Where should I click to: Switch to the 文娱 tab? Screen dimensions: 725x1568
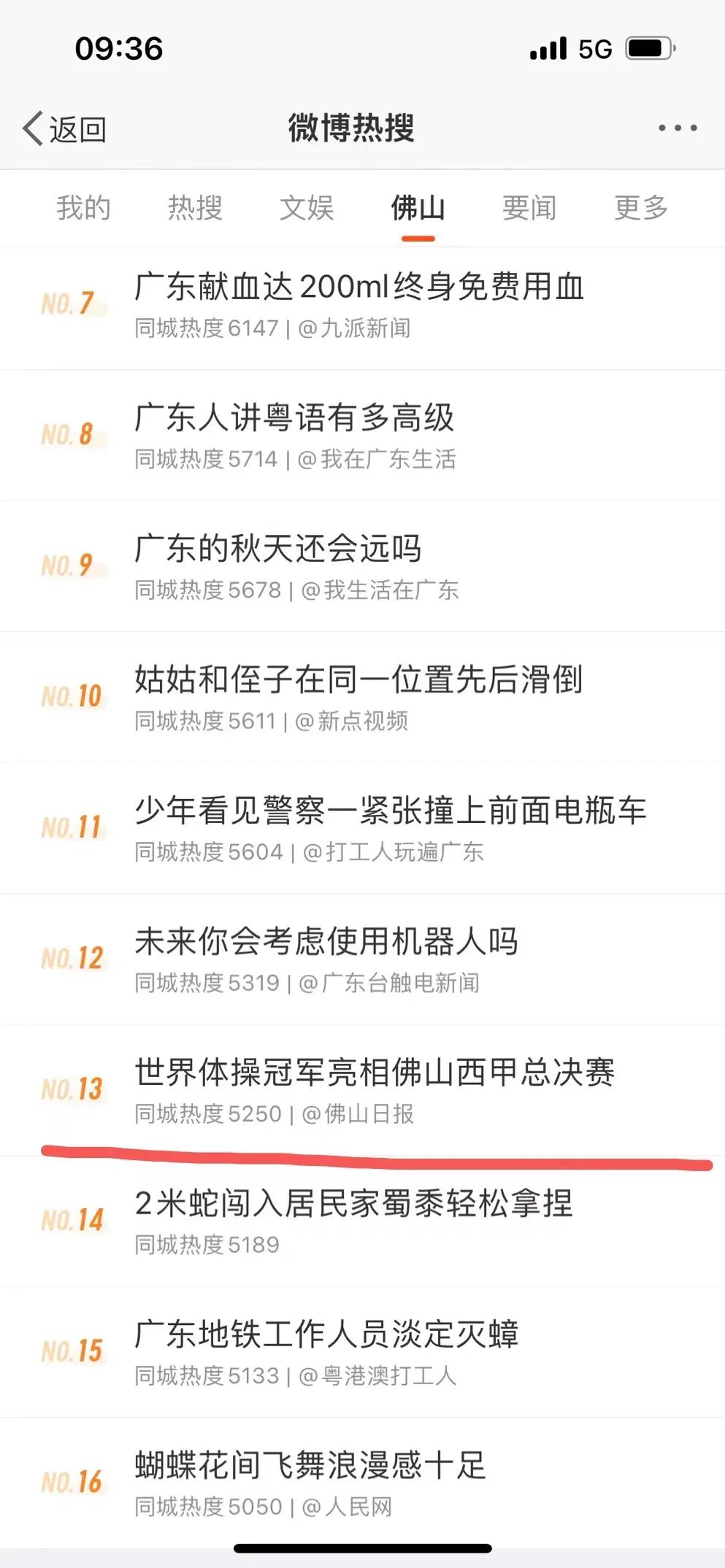307,208
